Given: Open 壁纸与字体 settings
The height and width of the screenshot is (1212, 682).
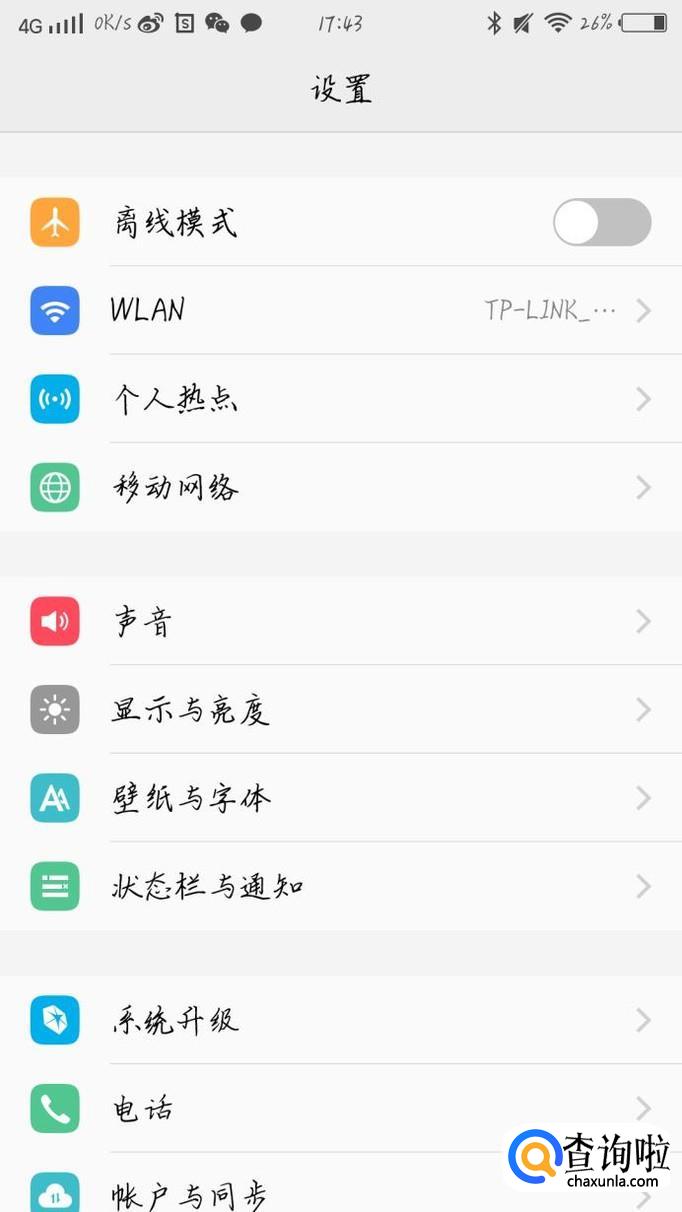Looking at the screenshot, I should (x=340, y=798).
